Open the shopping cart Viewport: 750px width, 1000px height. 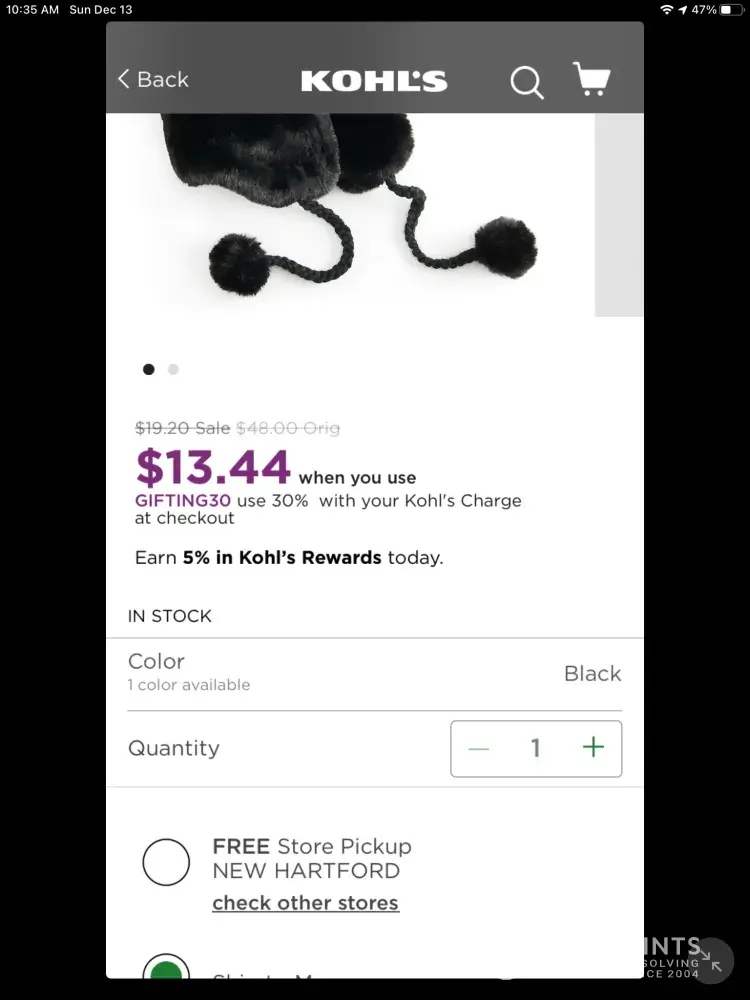pos(591,80)
